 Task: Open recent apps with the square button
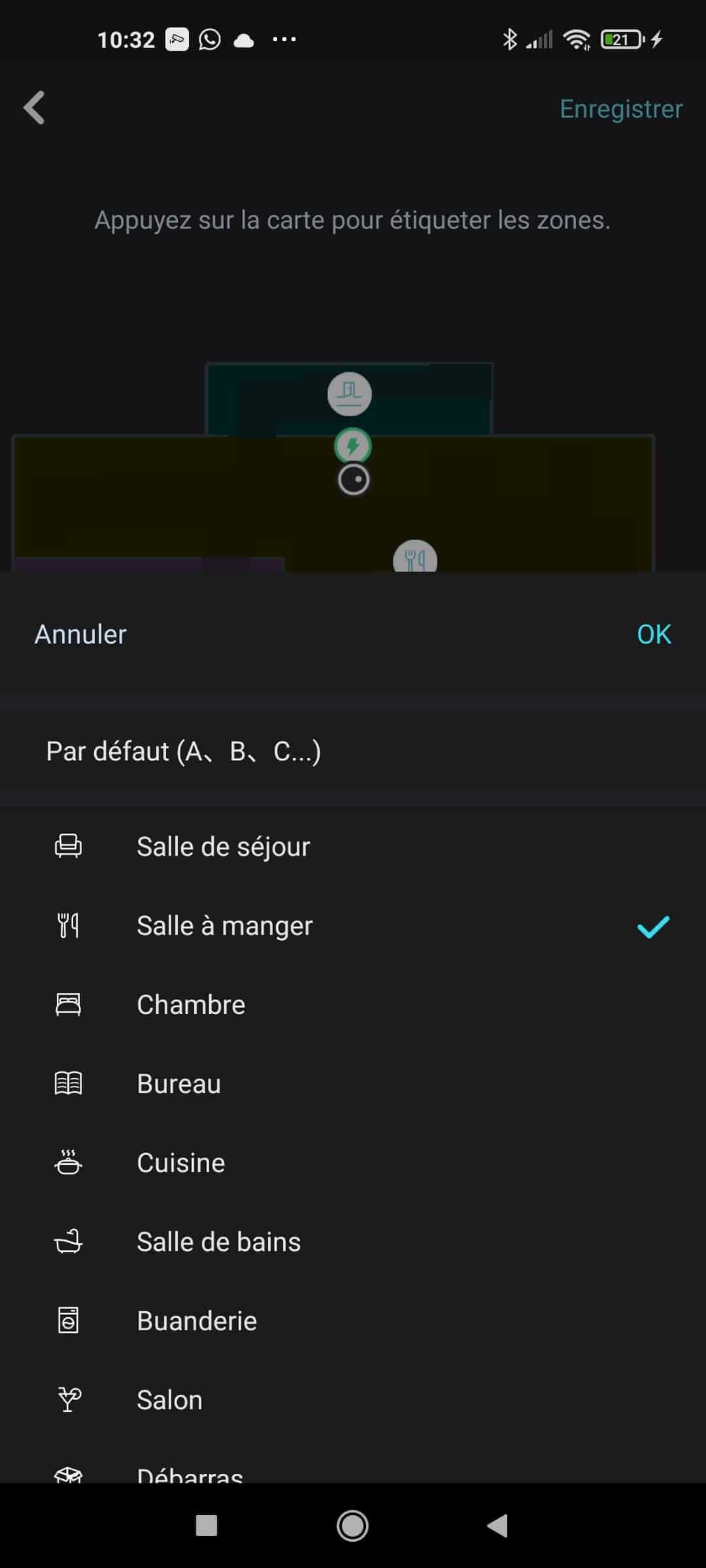(x=207, y=1526)
